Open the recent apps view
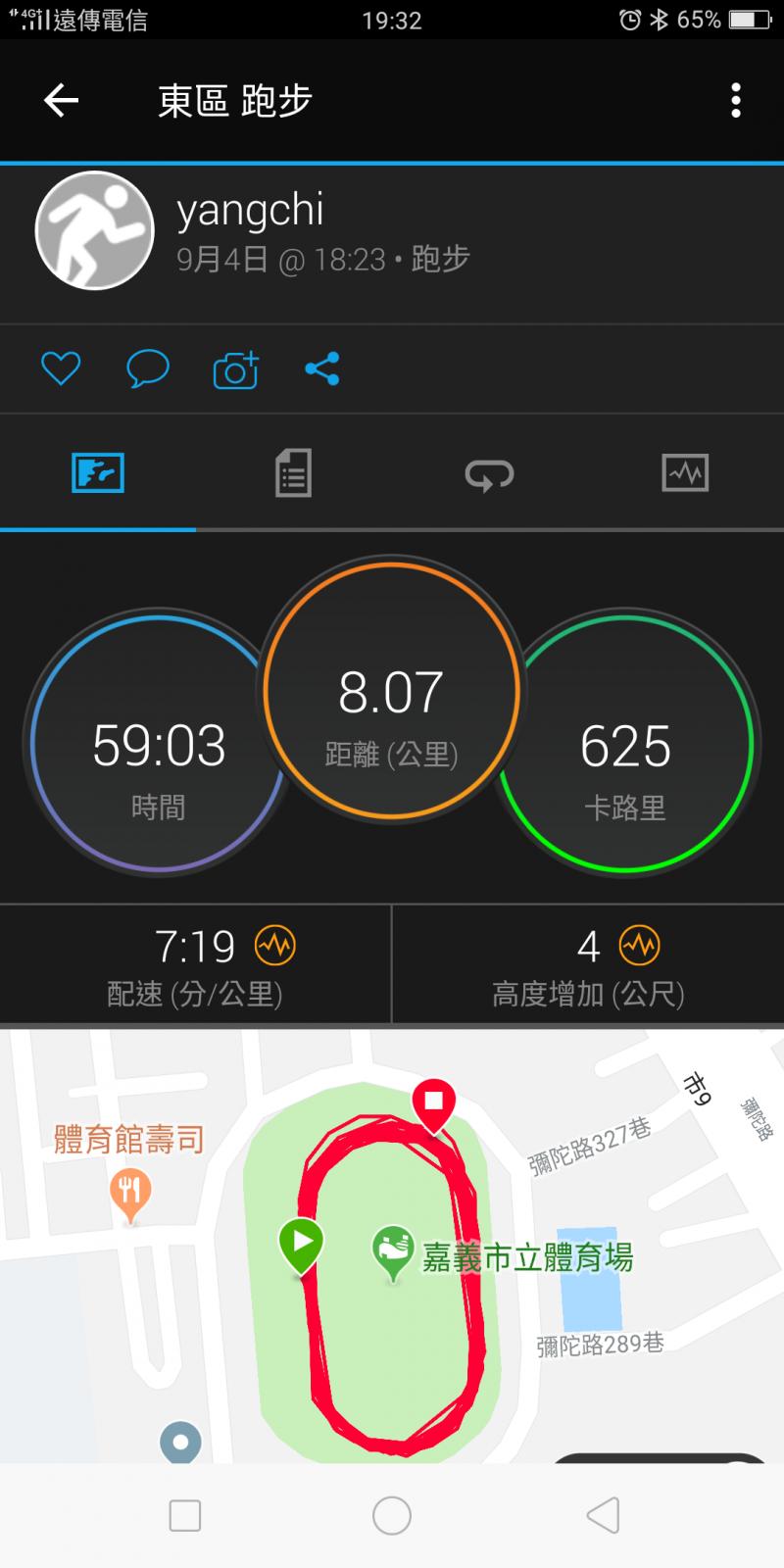784x1568 pixels. [x=185, y=1515]
